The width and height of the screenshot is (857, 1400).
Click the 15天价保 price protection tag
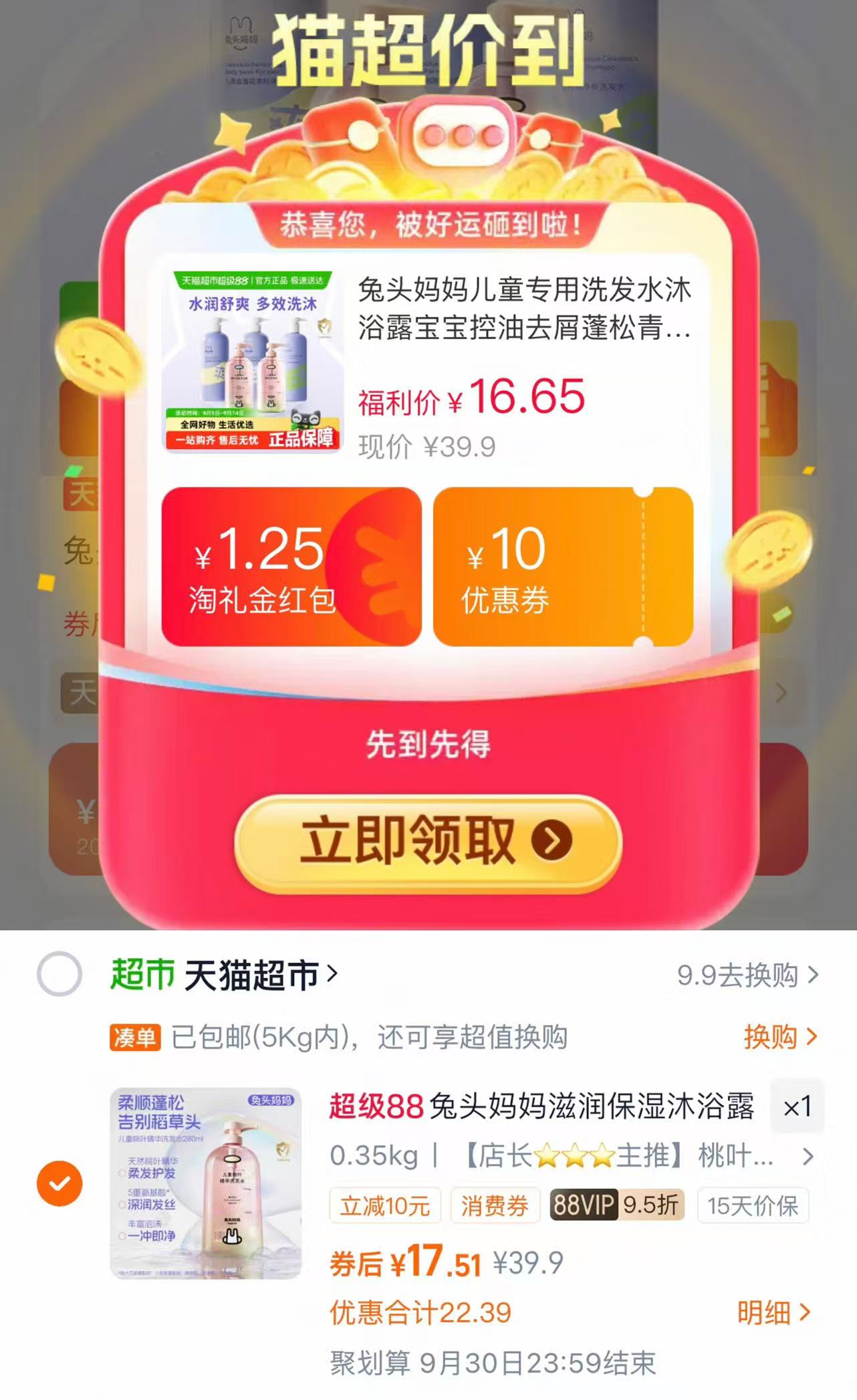(754, 1205)
